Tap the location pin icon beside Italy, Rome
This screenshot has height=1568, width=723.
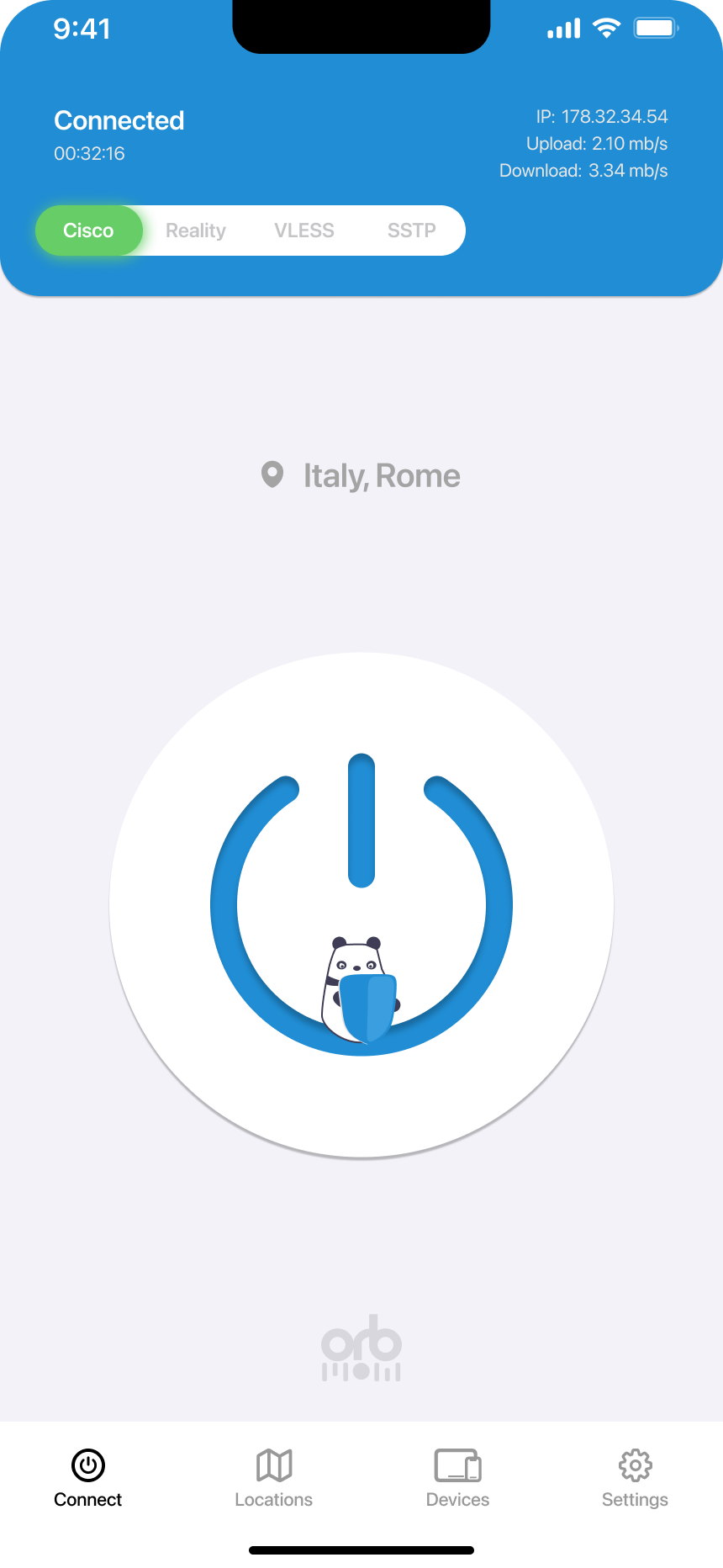click(271, 475)
